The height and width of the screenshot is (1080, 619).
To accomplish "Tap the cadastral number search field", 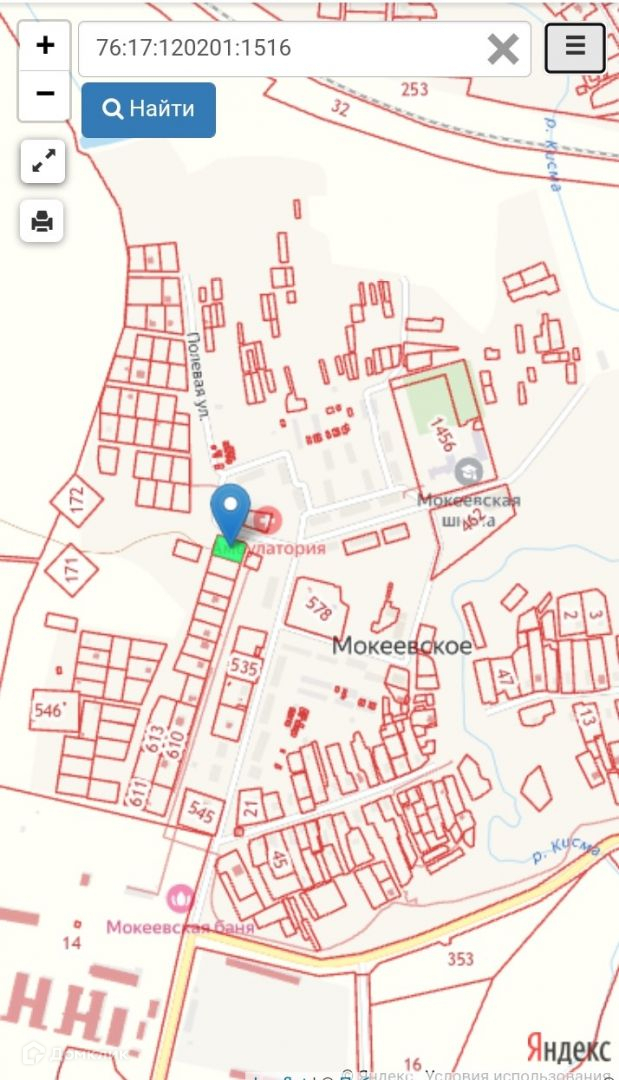I will tap(280, 48).
